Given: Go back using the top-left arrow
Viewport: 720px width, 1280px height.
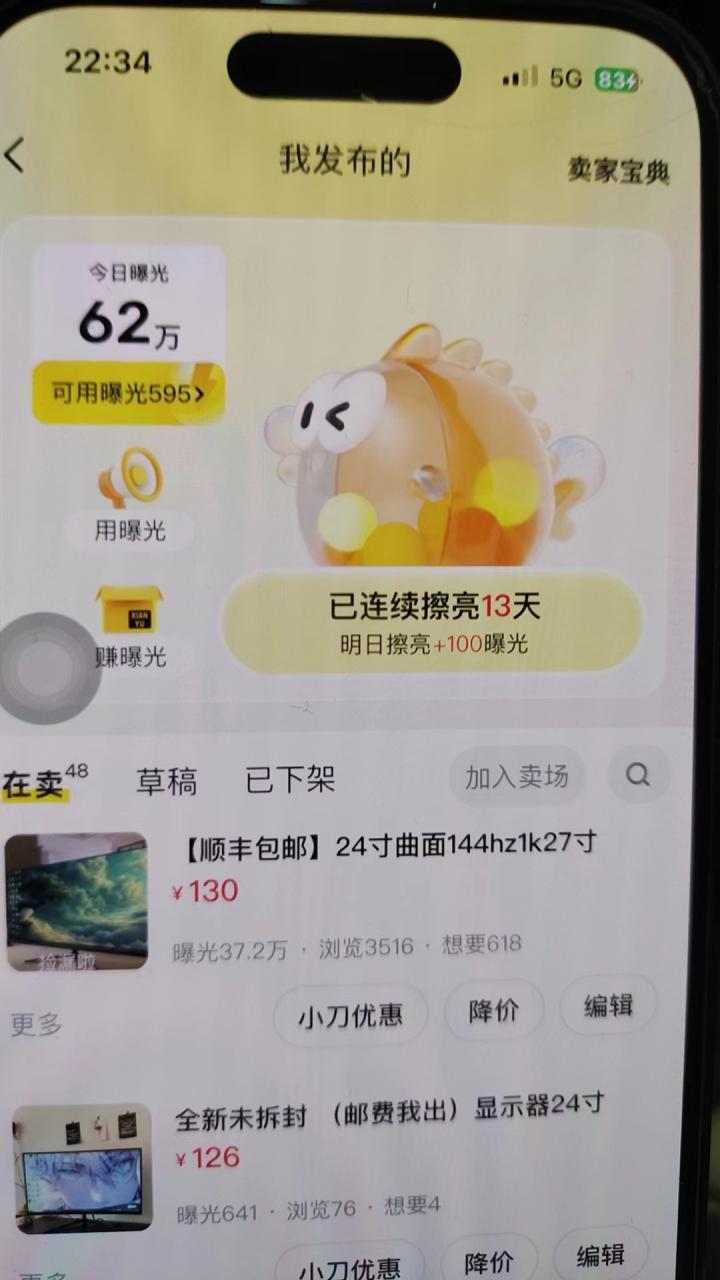Looking at the screenshot, I should 15,157.
